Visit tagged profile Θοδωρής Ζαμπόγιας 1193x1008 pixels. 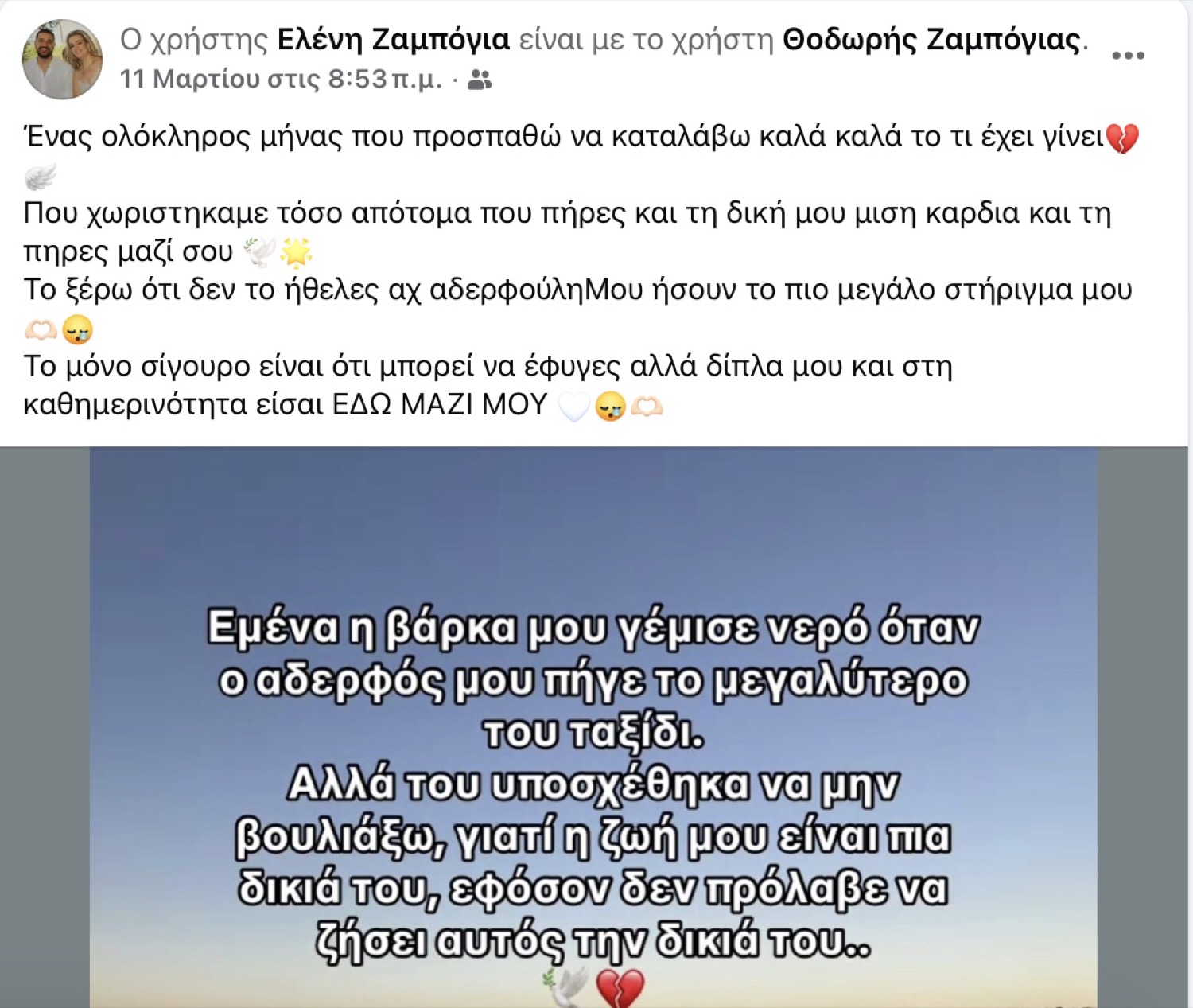(x=932, y=39)
